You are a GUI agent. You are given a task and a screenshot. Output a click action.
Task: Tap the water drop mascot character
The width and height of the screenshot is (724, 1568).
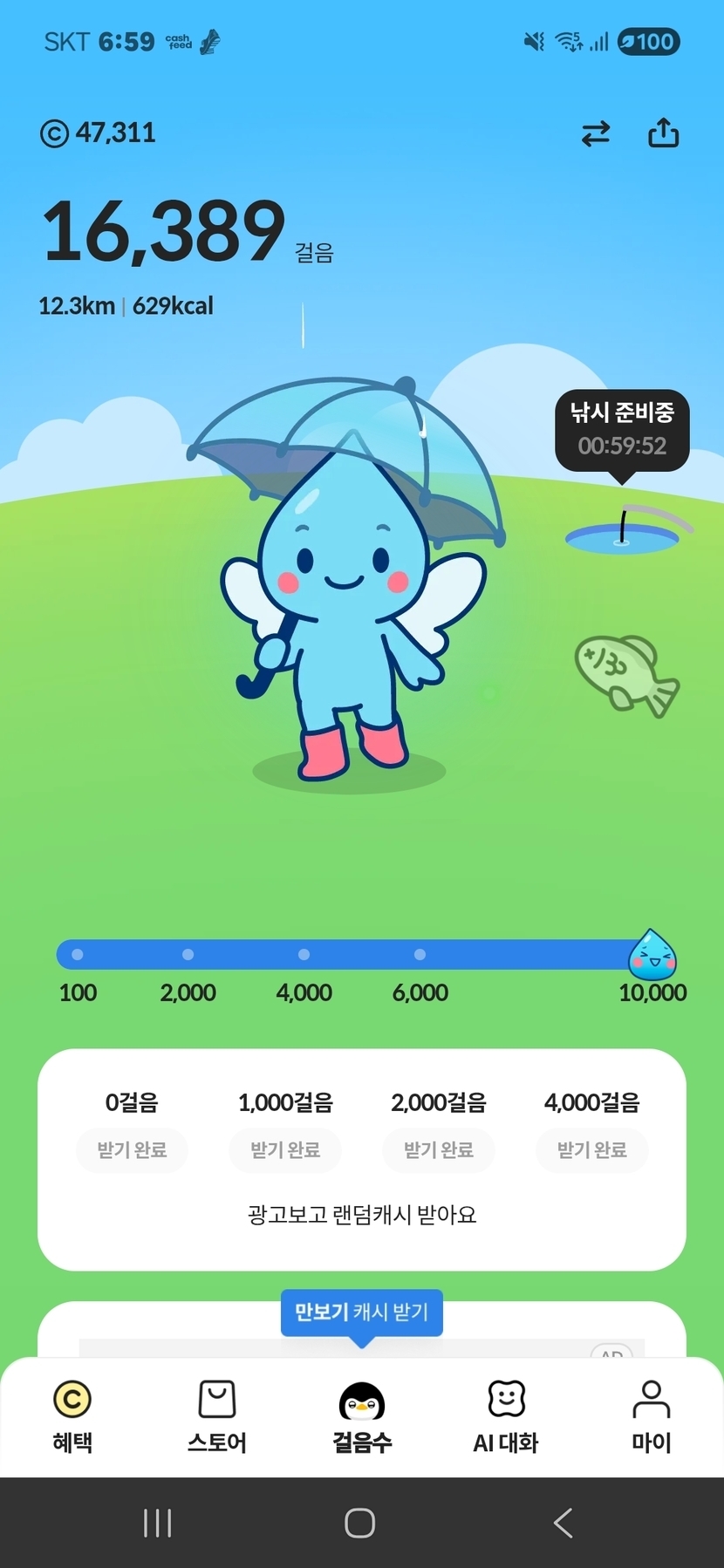point(349,602)
